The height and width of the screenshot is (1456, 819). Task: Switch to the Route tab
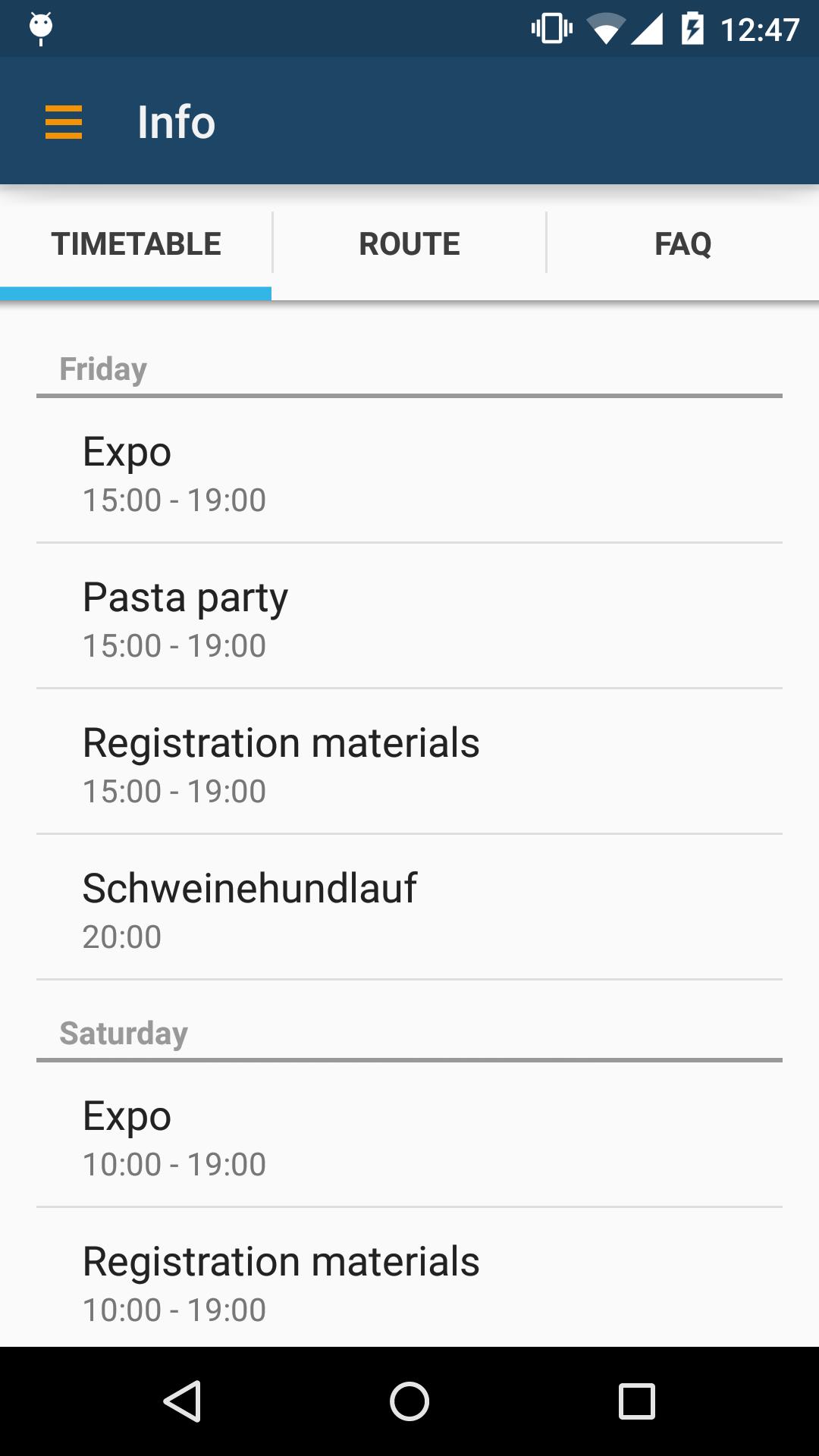tap(409, 244)
